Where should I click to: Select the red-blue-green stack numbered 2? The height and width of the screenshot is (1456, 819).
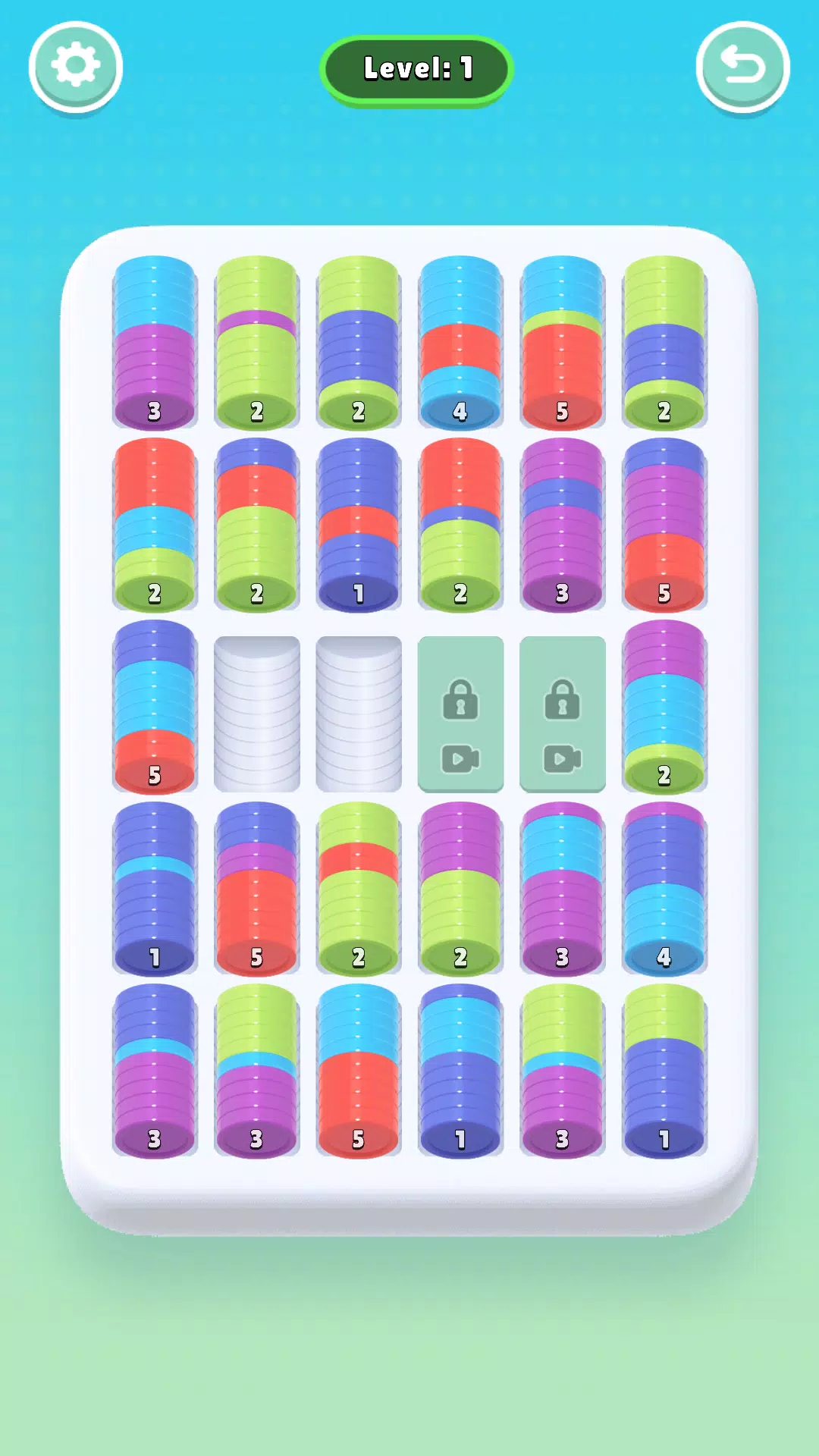tap(155, 525)
